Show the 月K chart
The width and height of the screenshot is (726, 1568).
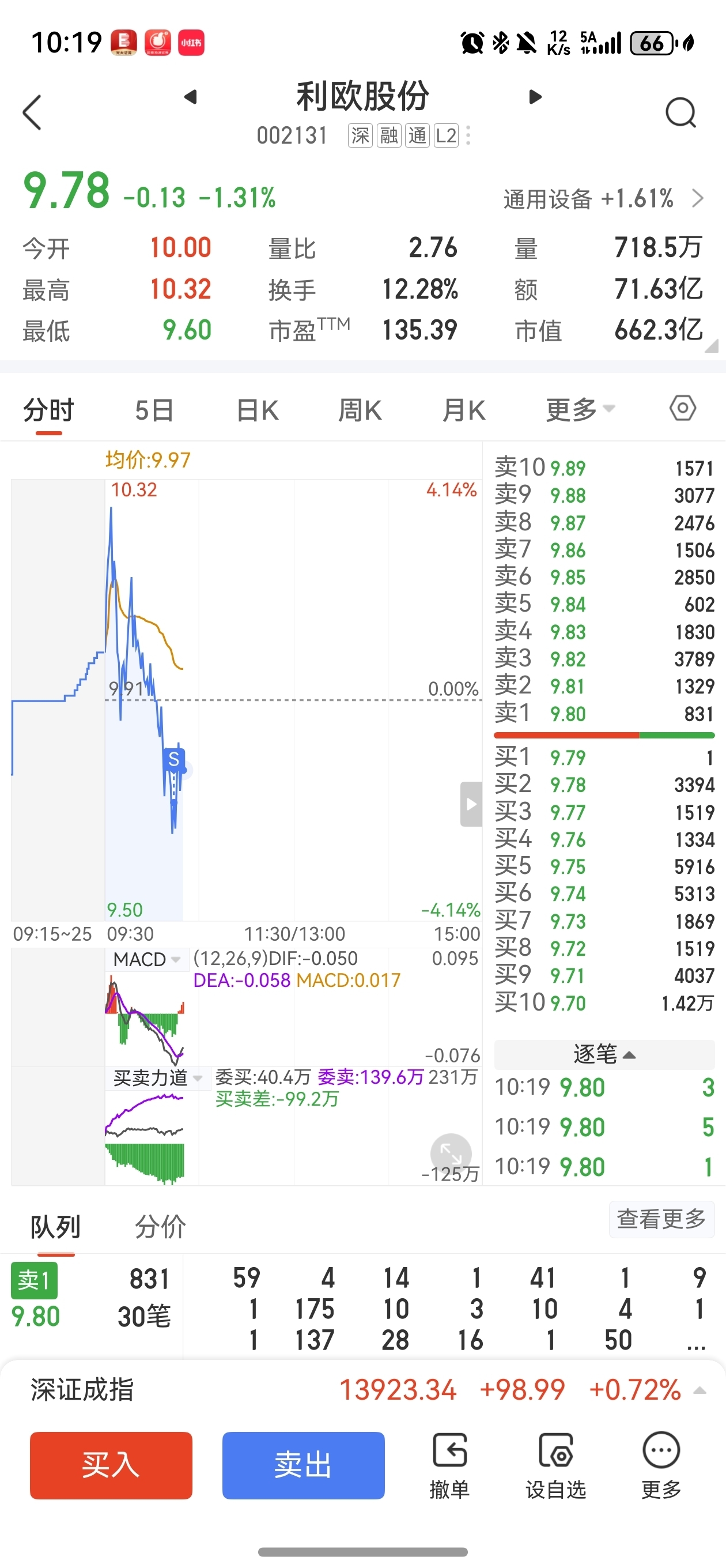(x=464, y=410)
